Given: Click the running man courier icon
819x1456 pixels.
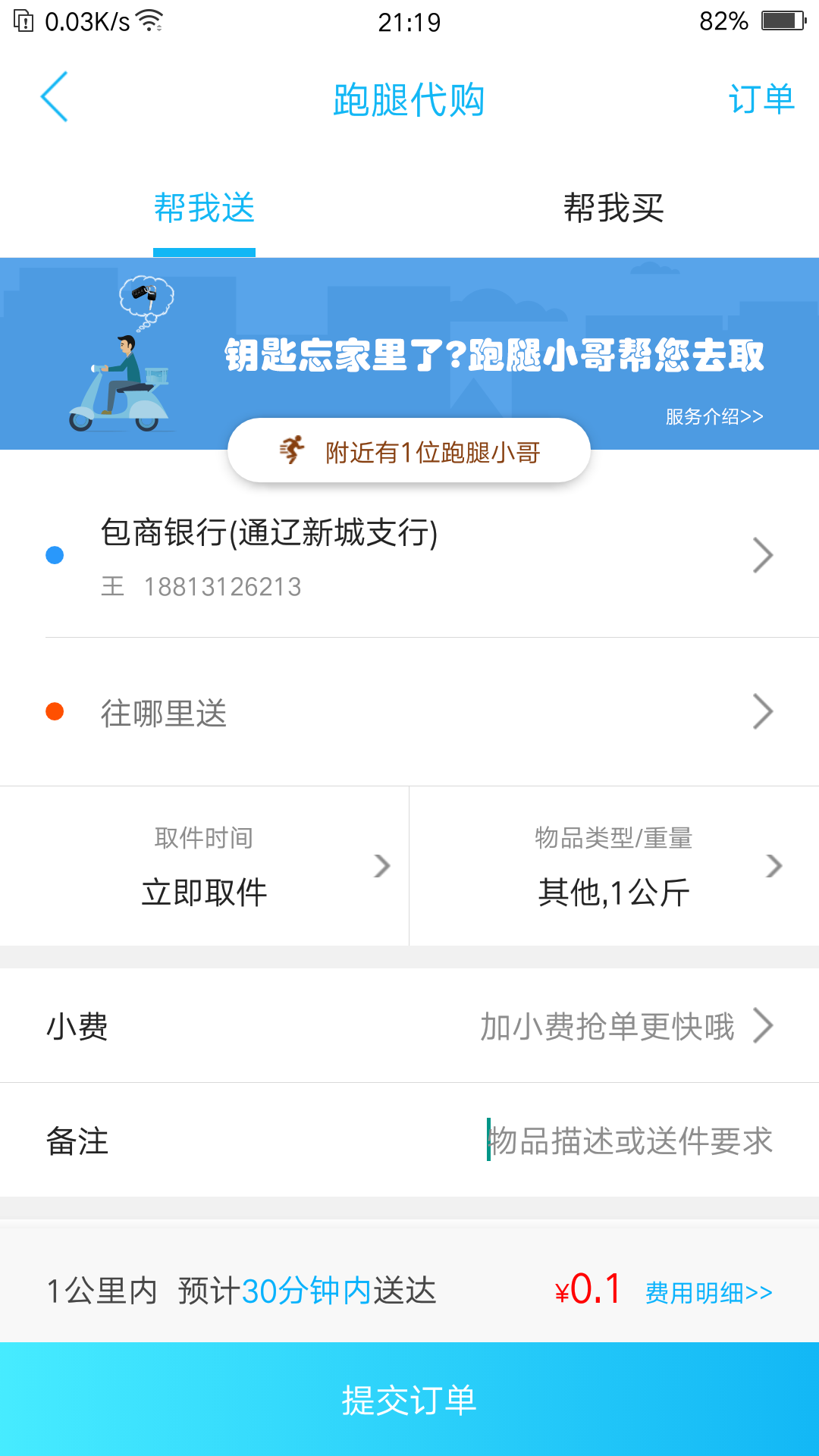Looking at the screenshot, I should pos(292,450).
